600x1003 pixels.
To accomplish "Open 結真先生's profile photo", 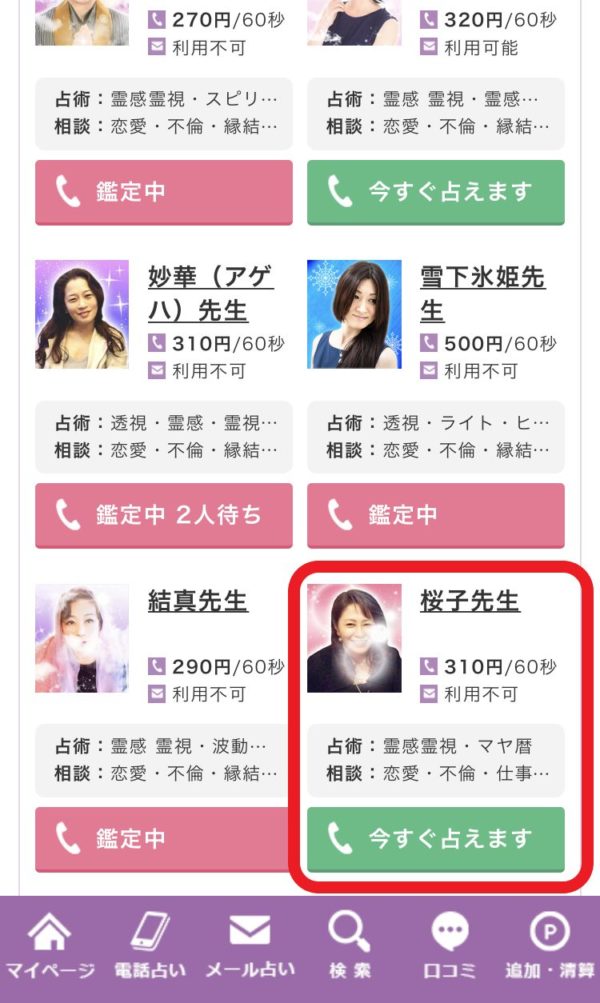I will tap(82, 638).
